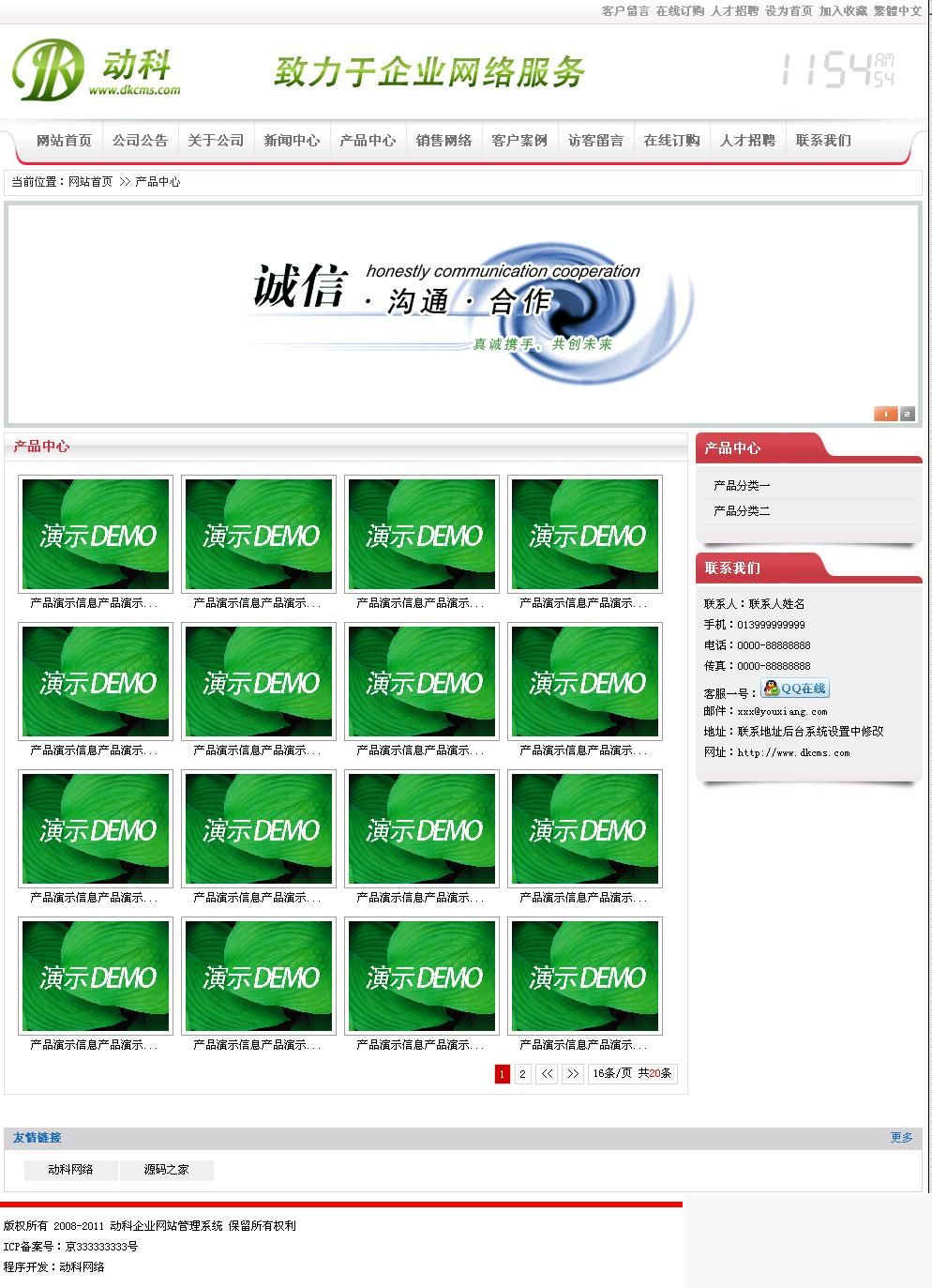932x1288 pixels.
Task: Open 产品分类一 in sidebar
Action: [x=742, y=486]
